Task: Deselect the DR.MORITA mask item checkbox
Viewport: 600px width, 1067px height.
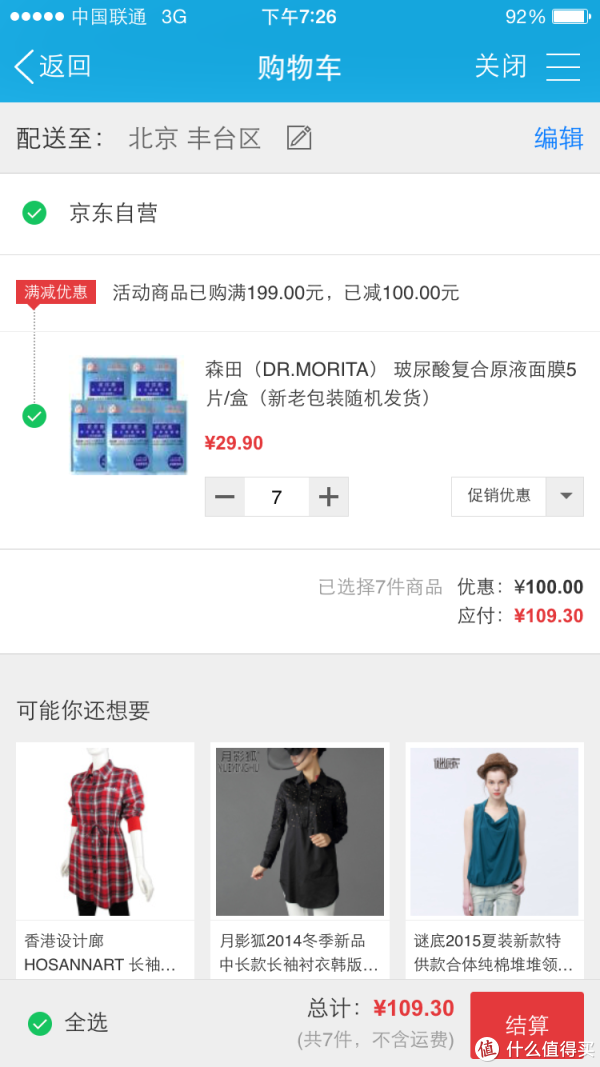Action: [x=34, y=415]
